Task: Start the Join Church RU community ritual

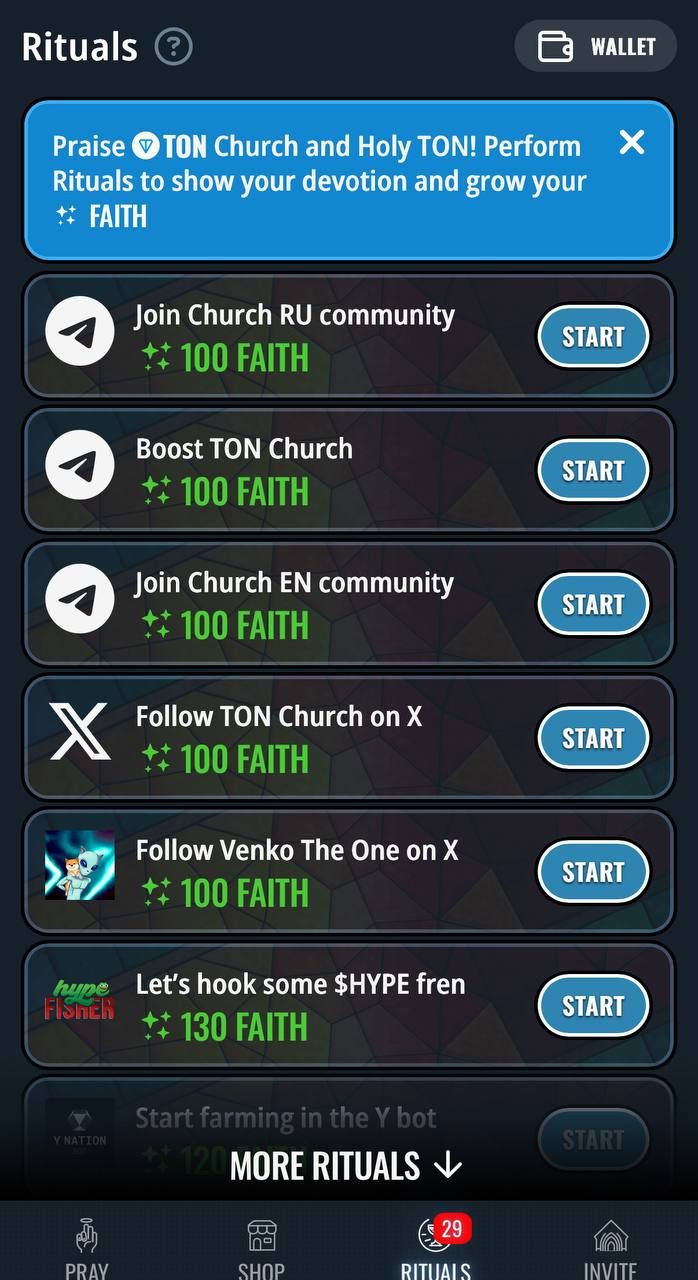Action: (593, 337)
